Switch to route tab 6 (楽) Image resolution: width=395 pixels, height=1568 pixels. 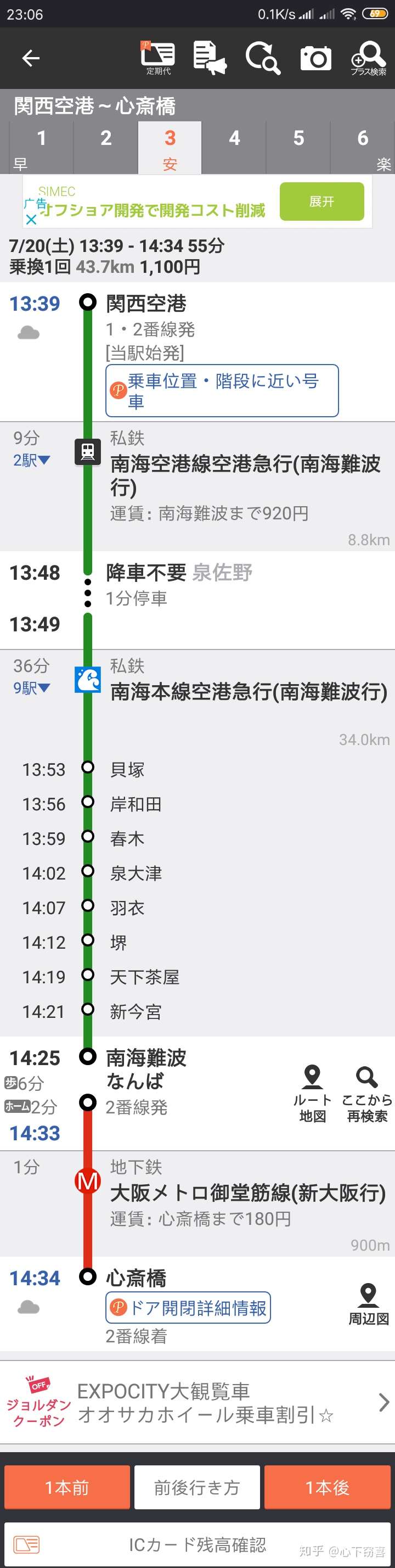363,147
